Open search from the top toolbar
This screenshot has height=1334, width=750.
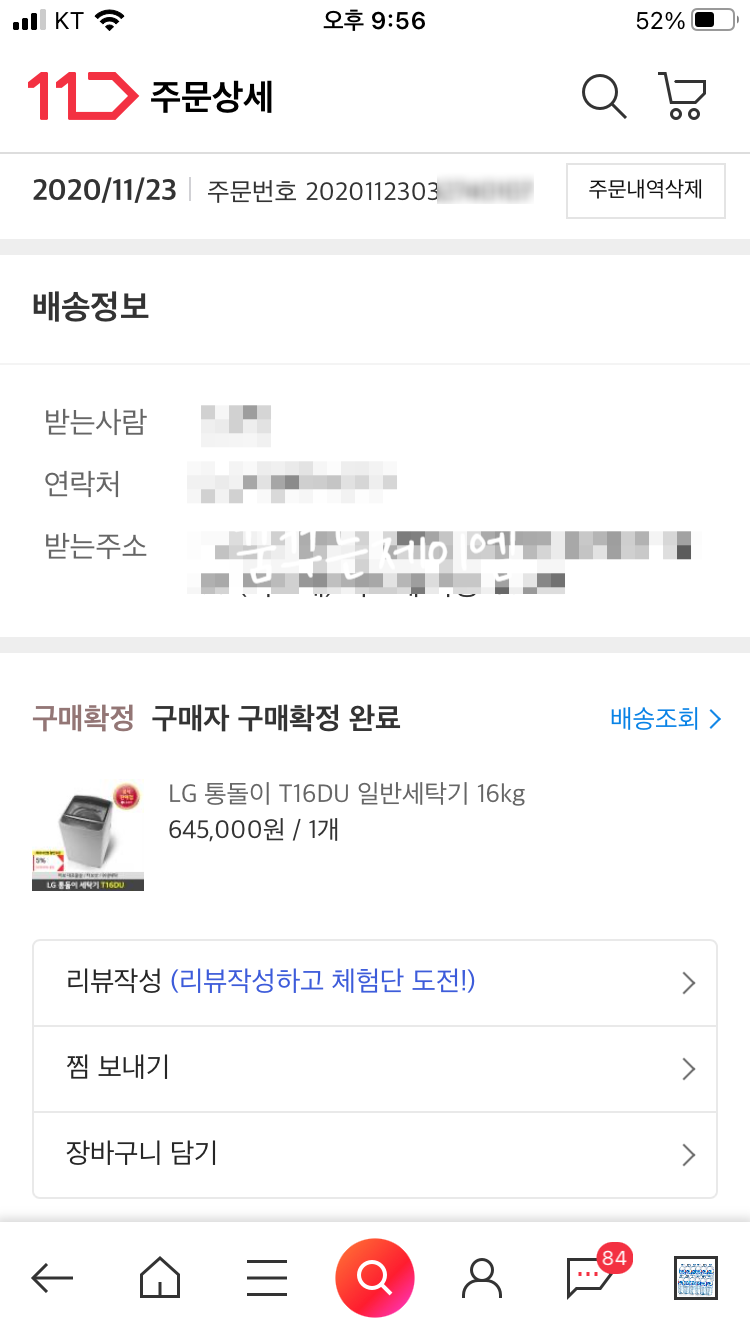click(x=602, y=96)
